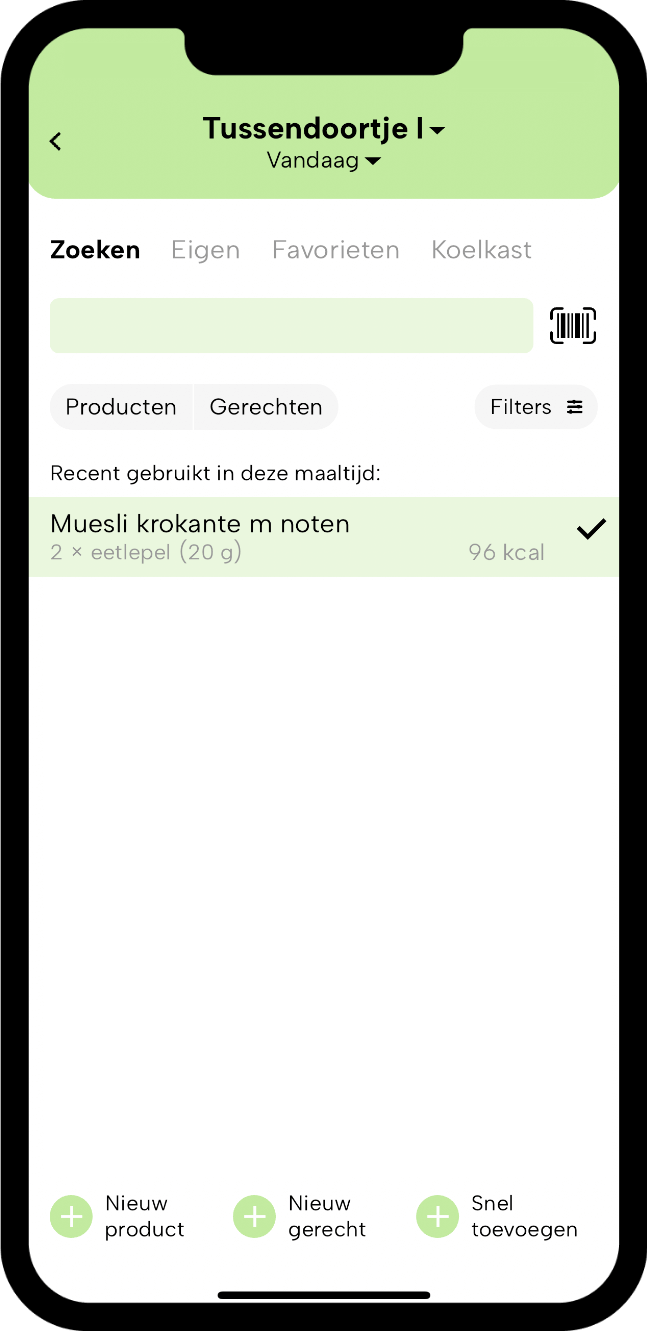The height and width of the screenshot is (1331, 647).
Task: Select the Producten segment
Action: (121, 407)
